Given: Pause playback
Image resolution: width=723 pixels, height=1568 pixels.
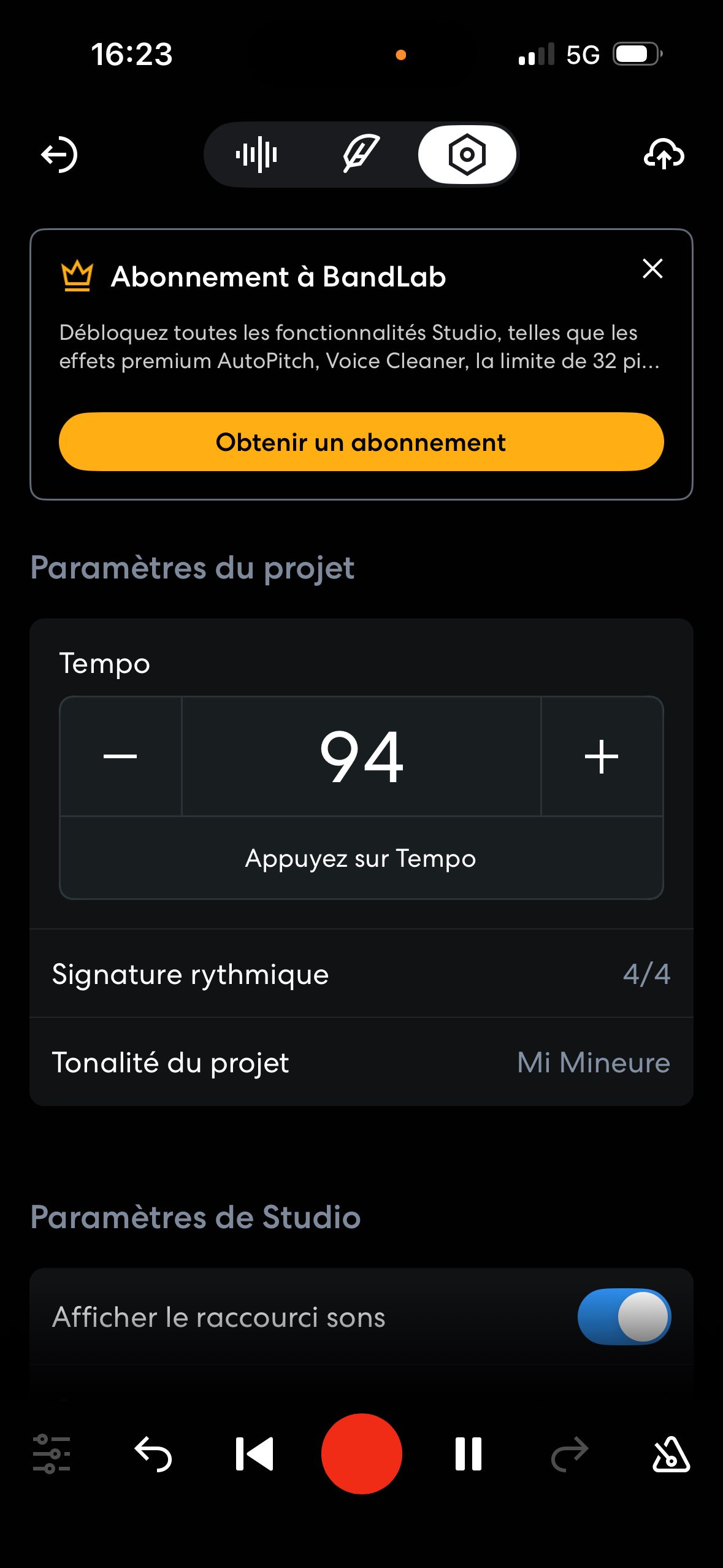Looking at the screenshot, I should tap(468, 1453).
